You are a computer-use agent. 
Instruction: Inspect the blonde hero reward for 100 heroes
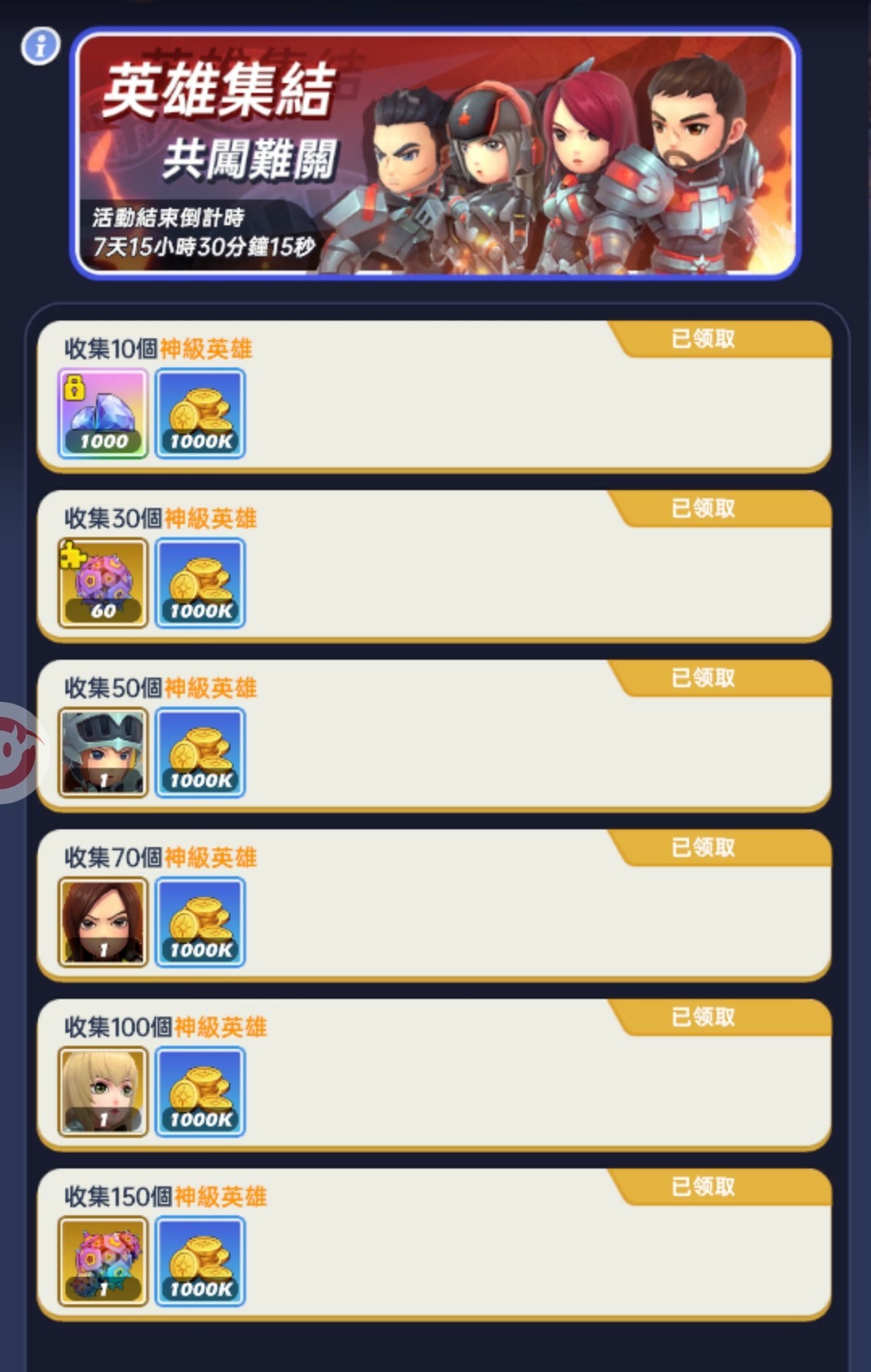[x=103, y=1092]
